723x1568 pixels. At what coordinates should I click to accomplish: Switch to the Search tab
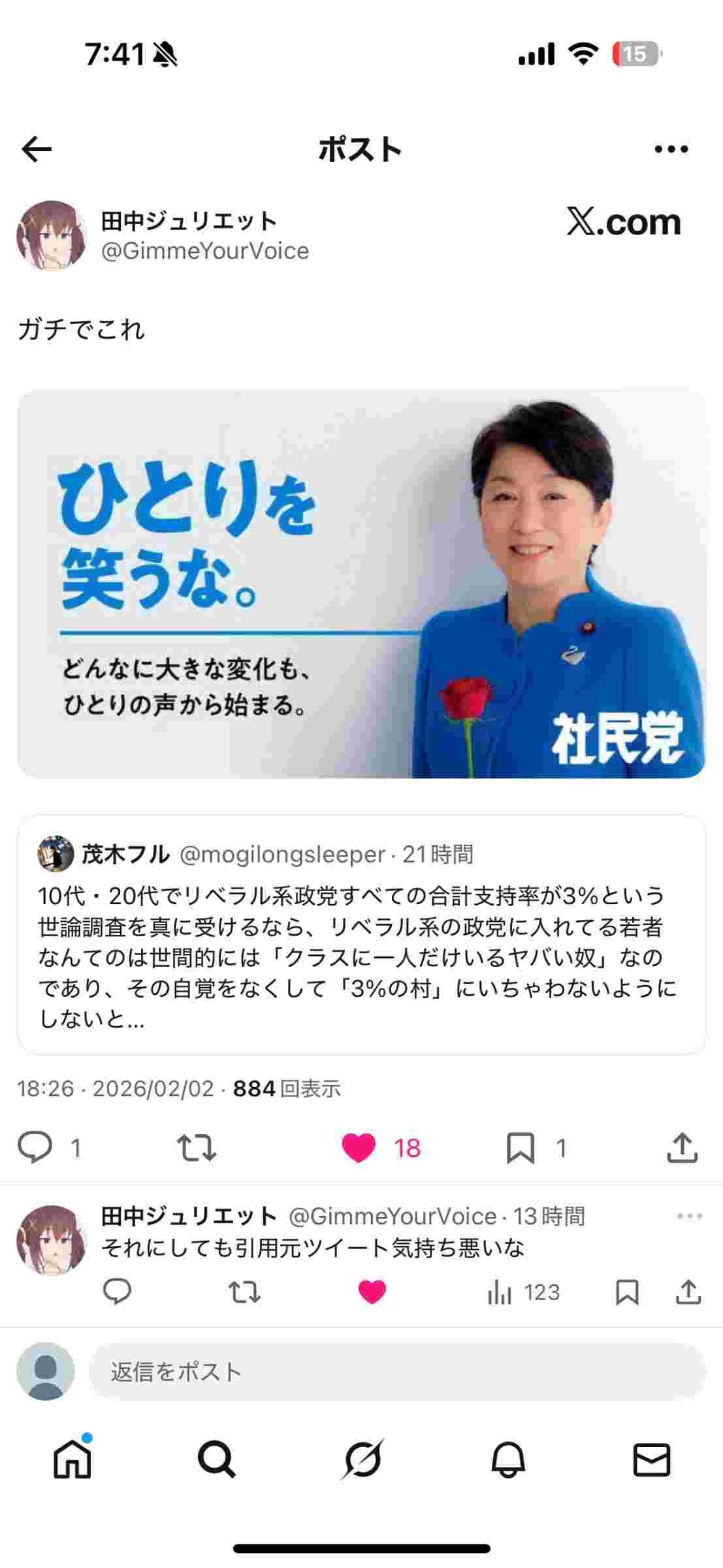[216, 1460]
